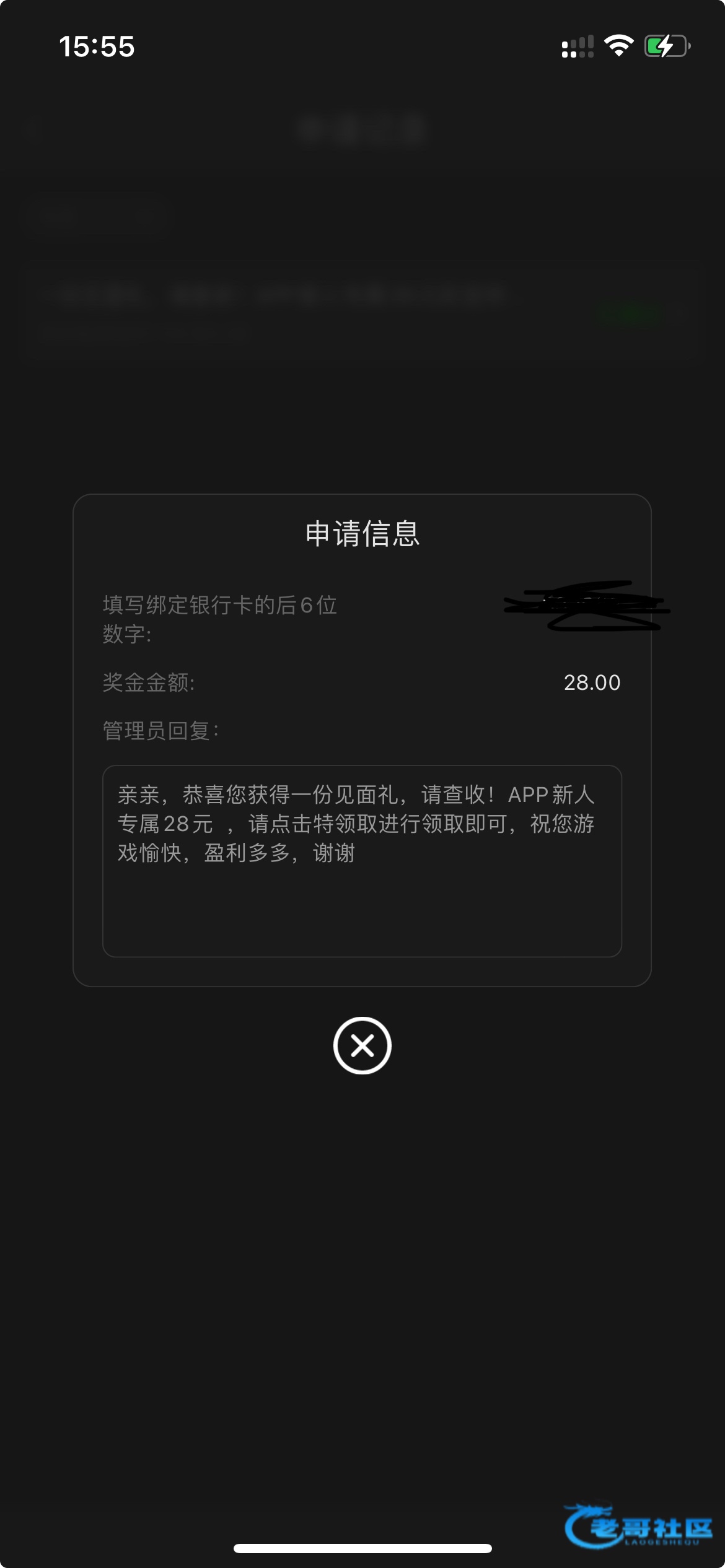
Task: Close the 申请信息 dialog
Action: click(362, 1045)
